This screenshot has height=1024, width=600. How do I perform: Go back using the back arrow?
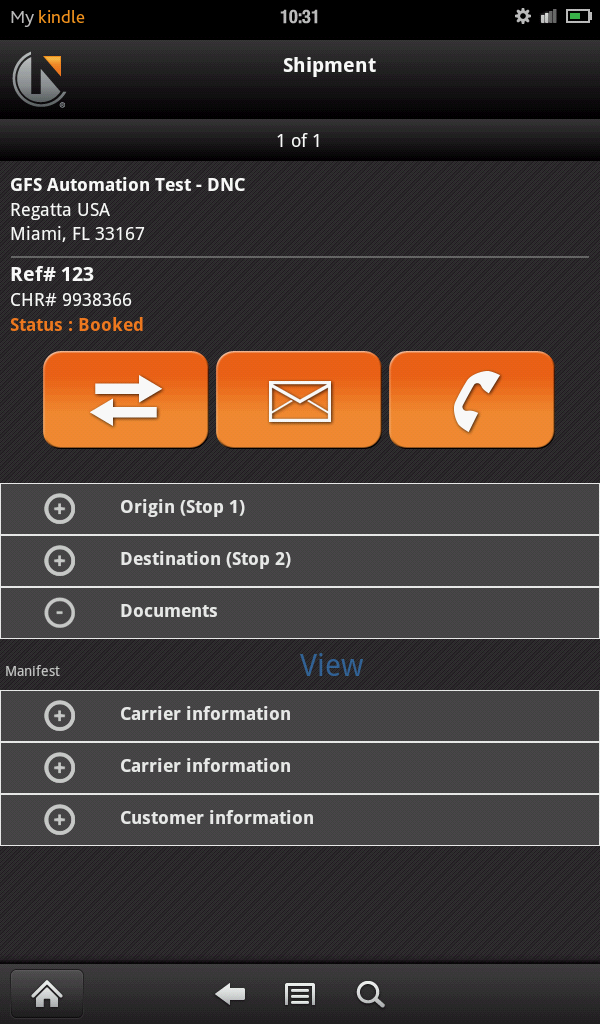click(230, 993)
